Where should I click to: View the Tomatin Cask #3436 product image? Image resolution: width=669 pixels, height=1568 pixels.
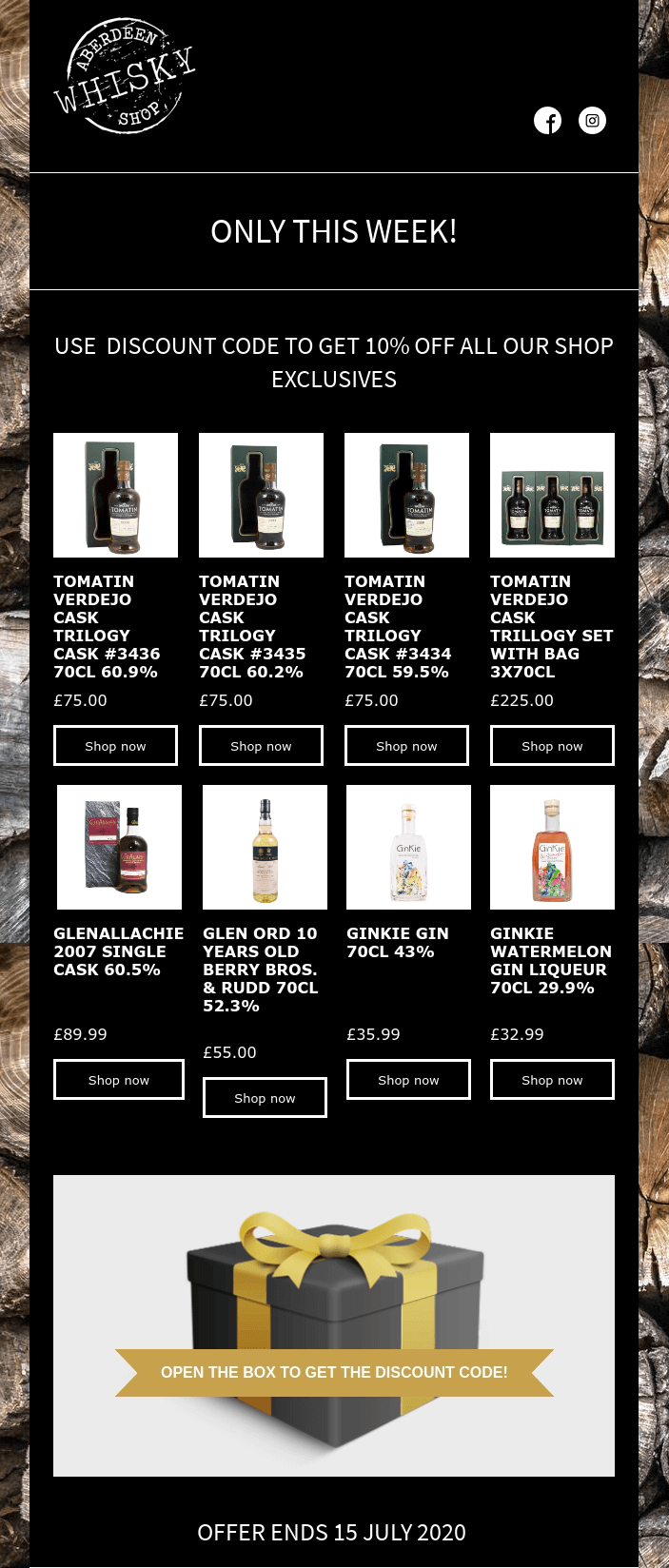[115, 495]
